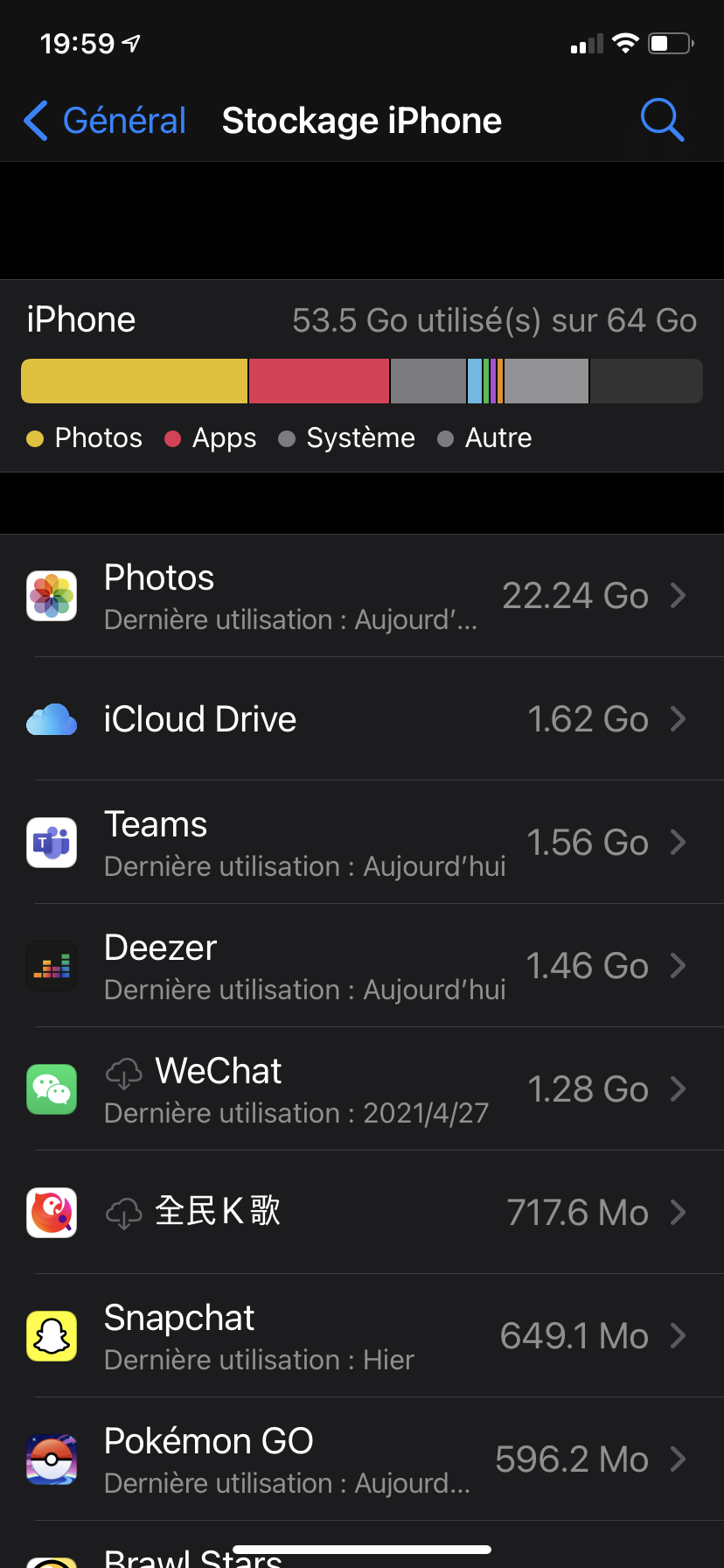
Task: Open Photos storage details
Action: point(362,596)
